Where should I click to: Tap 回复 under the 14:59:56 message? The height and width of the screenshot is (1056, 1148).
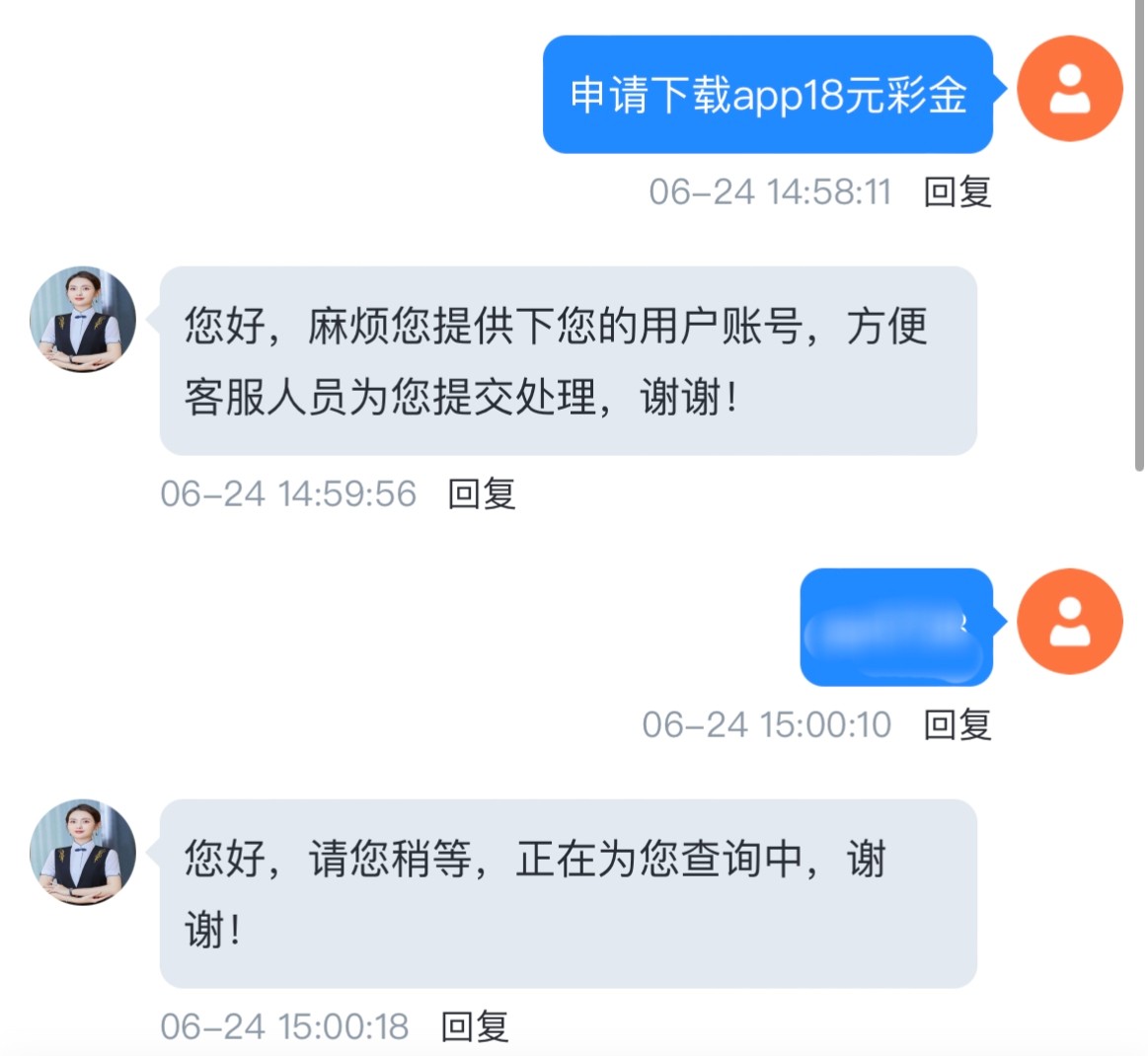click(481, 493)
